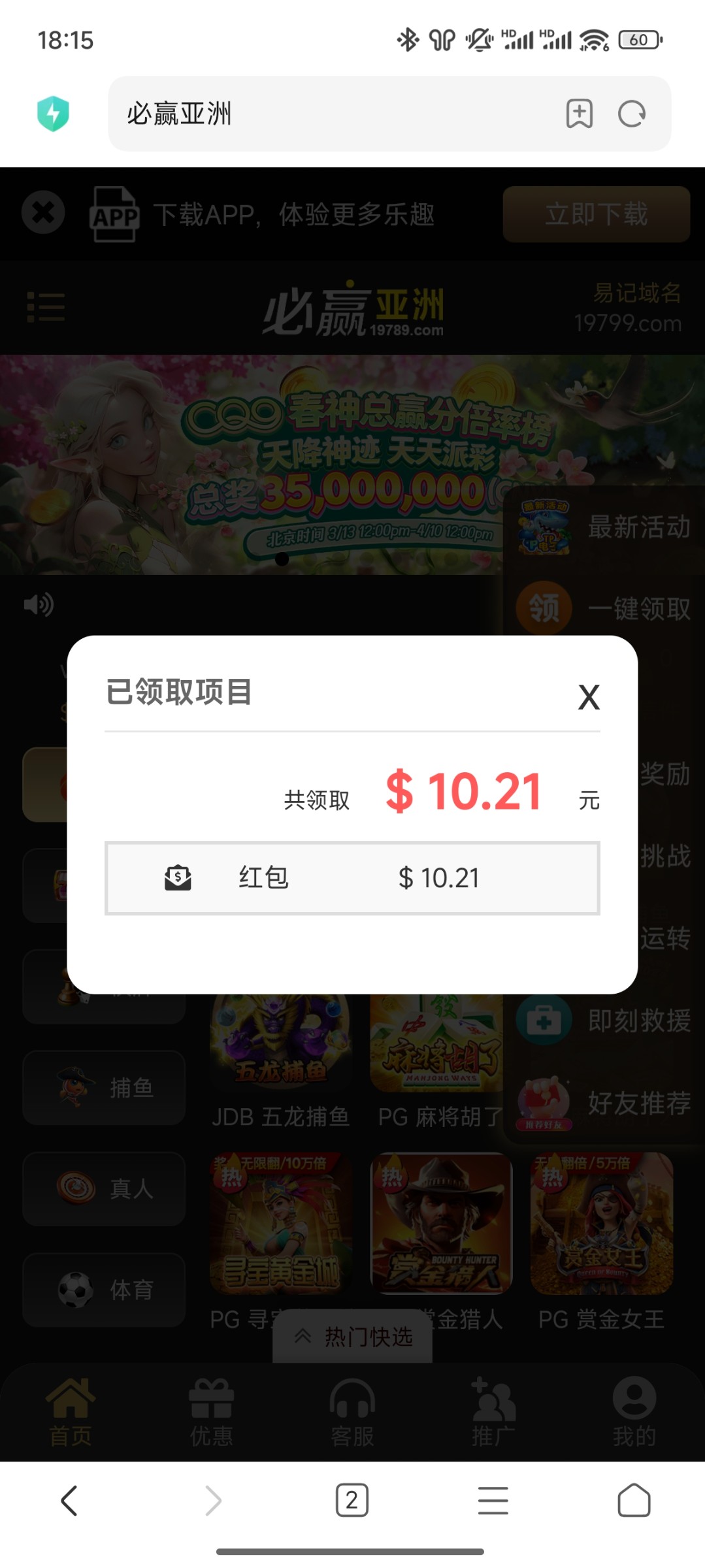
Task: Open the browser tabs switcher
Action: click(352, 1500)
